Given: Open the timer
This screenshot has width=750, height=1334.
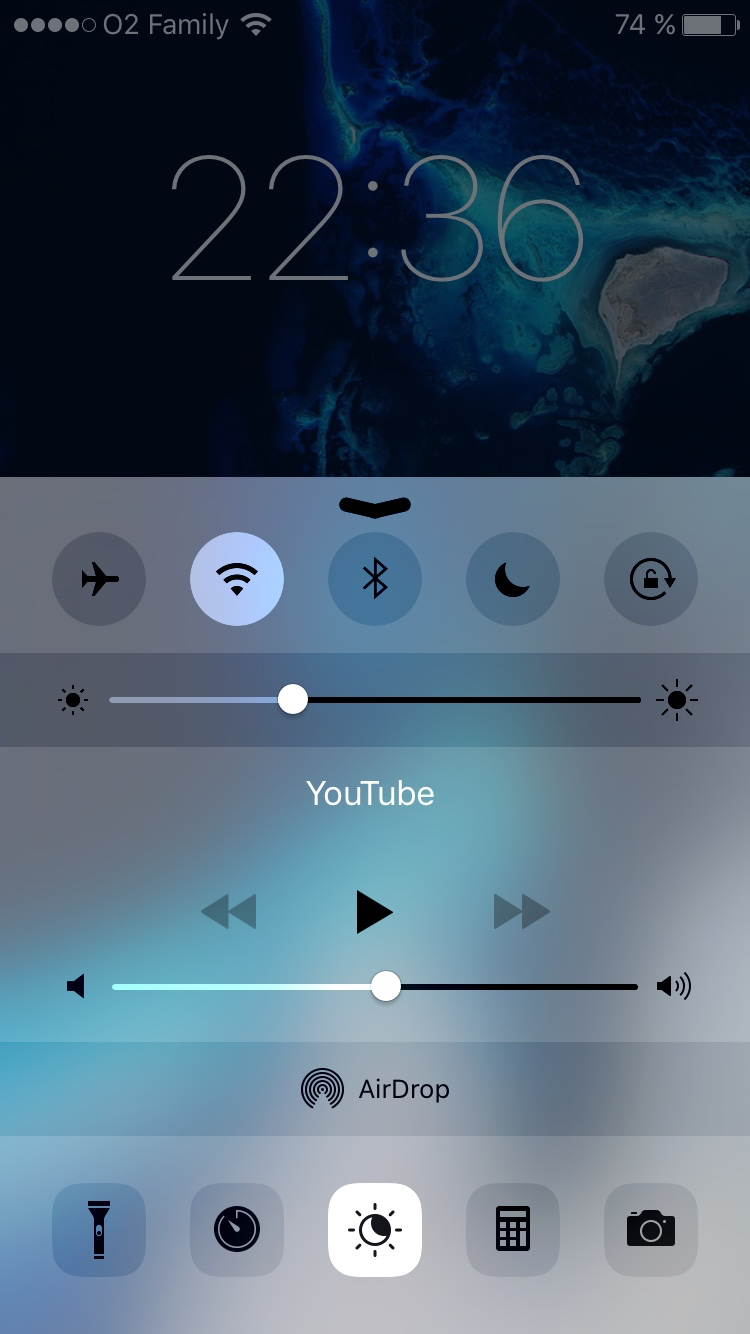Looking at the screenshot, I should [237, 1230].
